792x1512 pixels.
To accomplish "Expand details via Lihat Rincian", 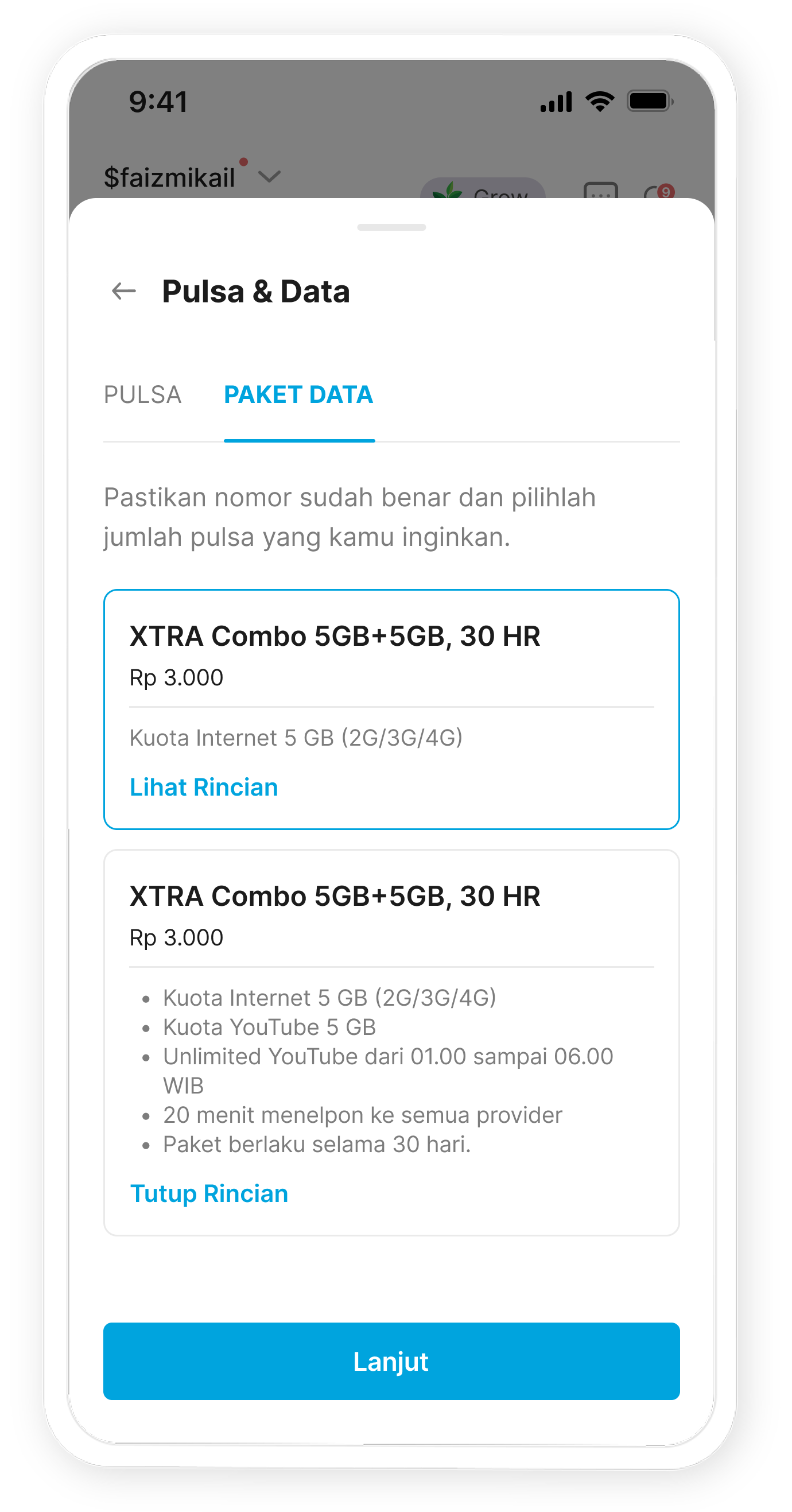I will [x=203, y=786].
